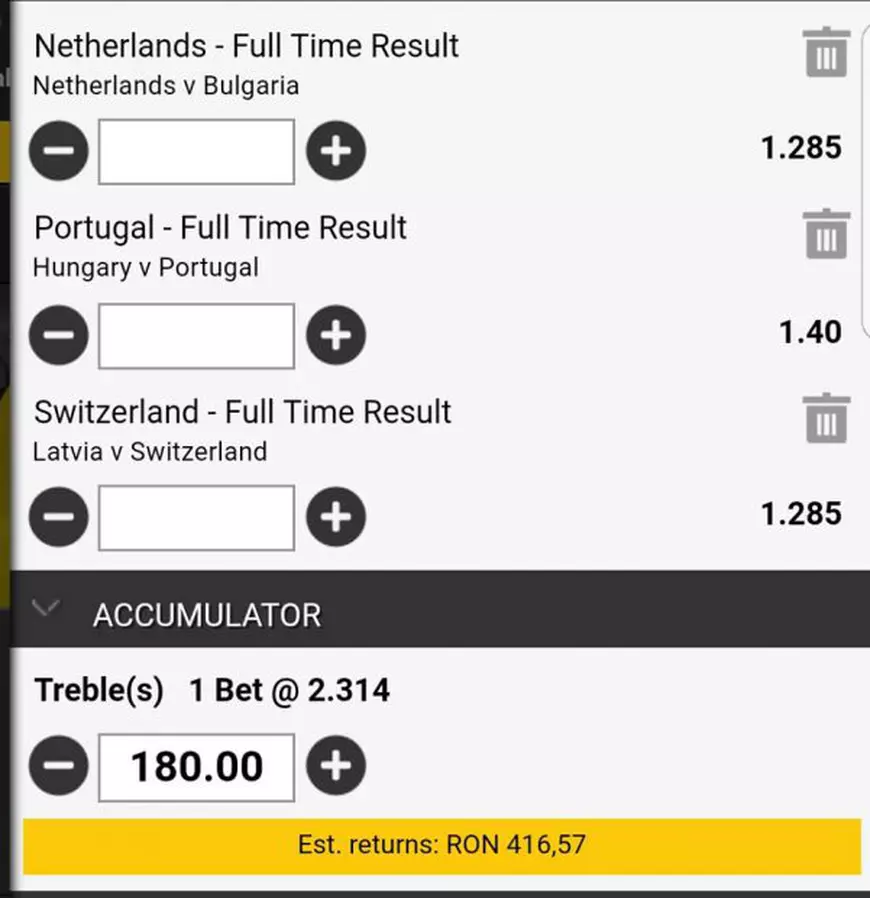Decrease stake for Switzerland bet
The height and width of the screenshot is (898, 870).
[58, 517]
